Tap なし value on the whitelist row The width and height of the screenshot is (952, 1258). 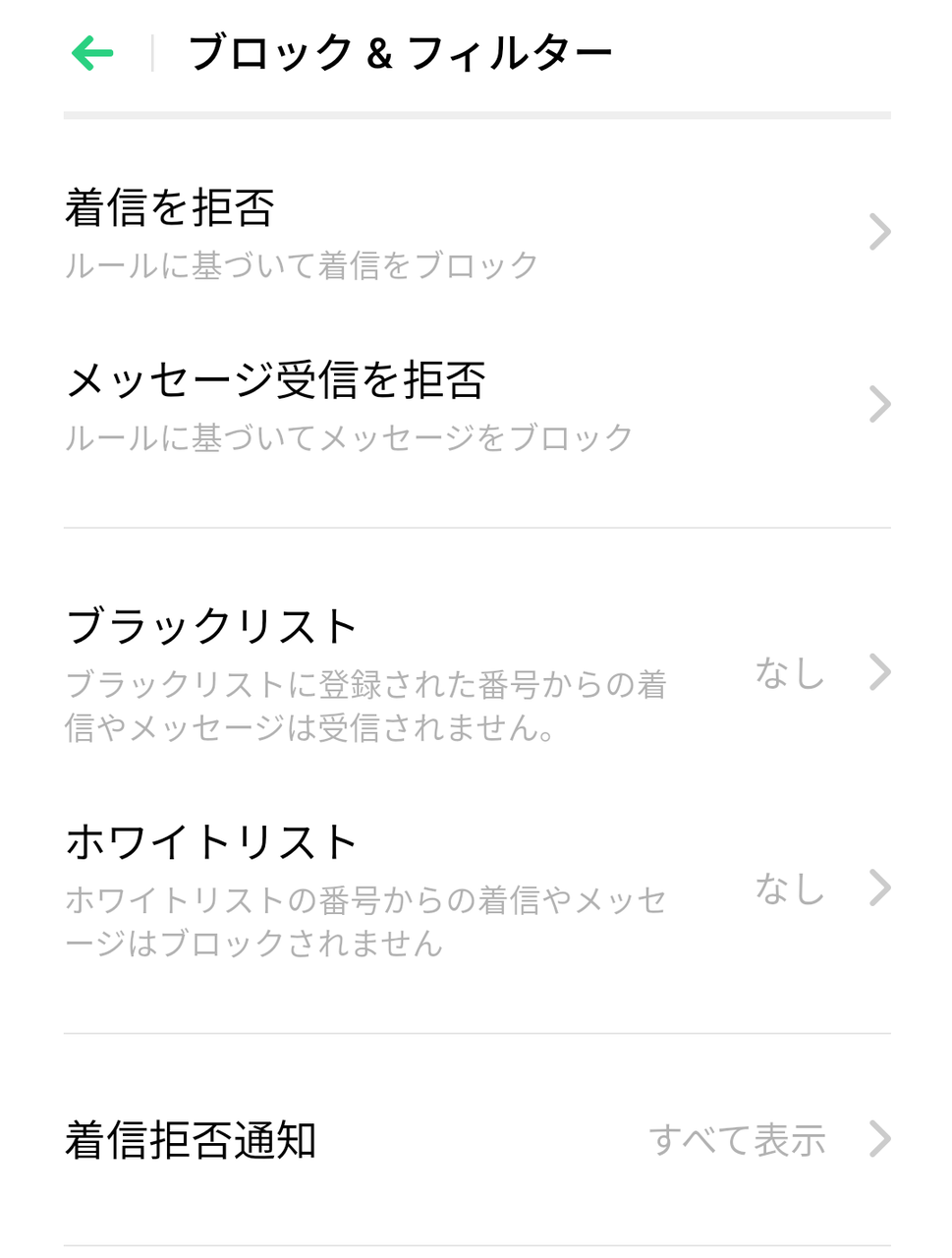click(789, 889)
